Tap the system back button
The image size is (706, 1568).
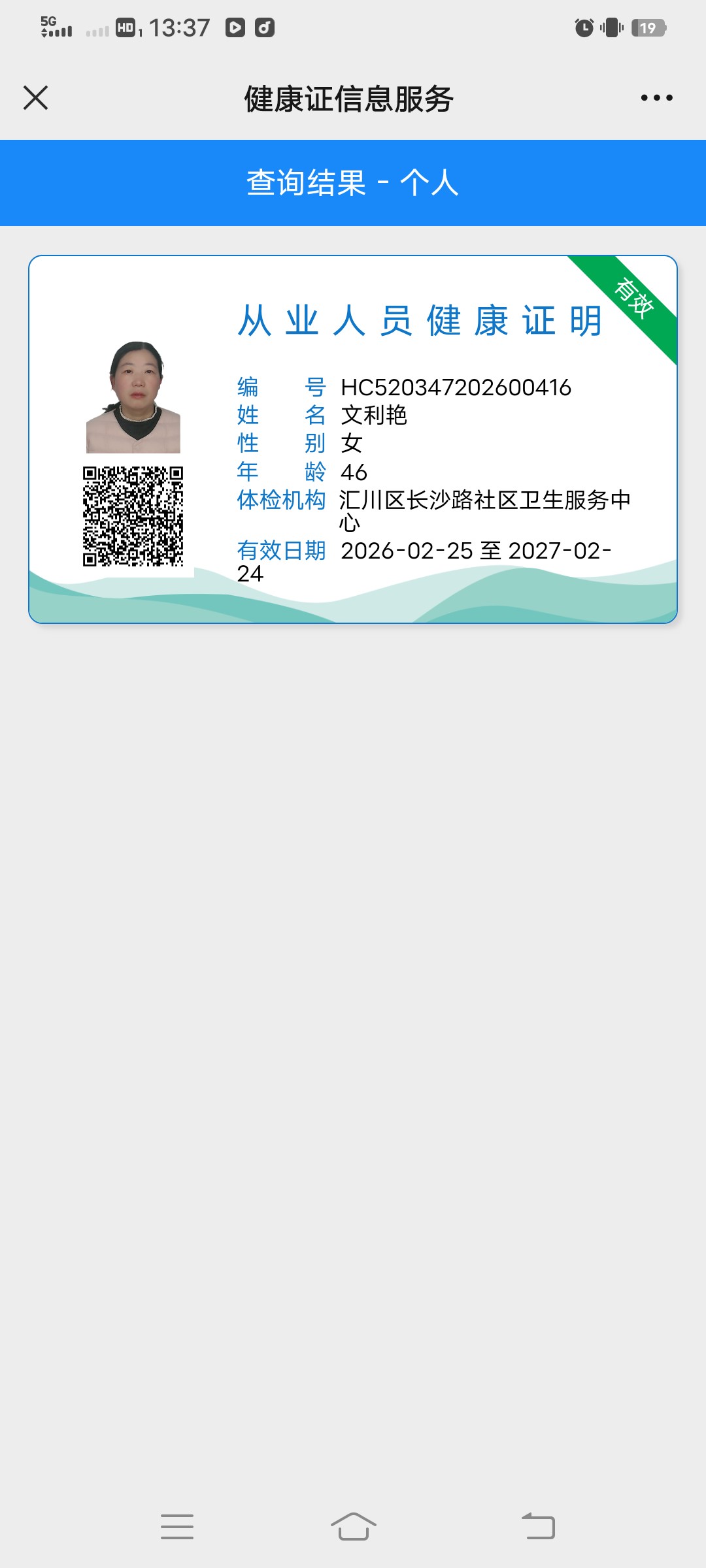tap(539, 1526)
